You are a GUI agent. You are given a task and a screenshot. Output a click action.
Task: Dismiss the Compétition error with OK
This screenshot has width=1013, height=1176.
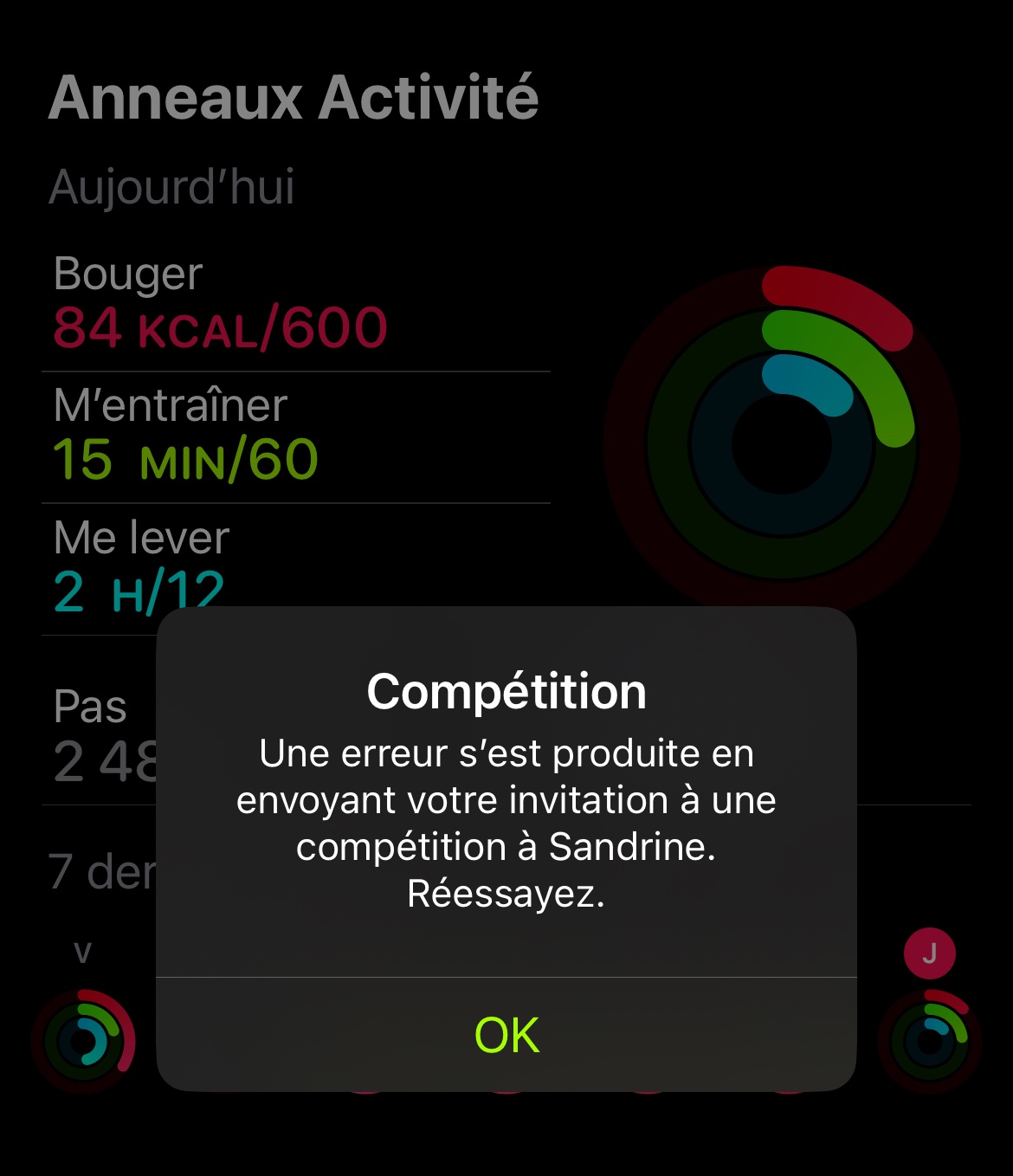pyautogui.click(x=506, y=1035)
